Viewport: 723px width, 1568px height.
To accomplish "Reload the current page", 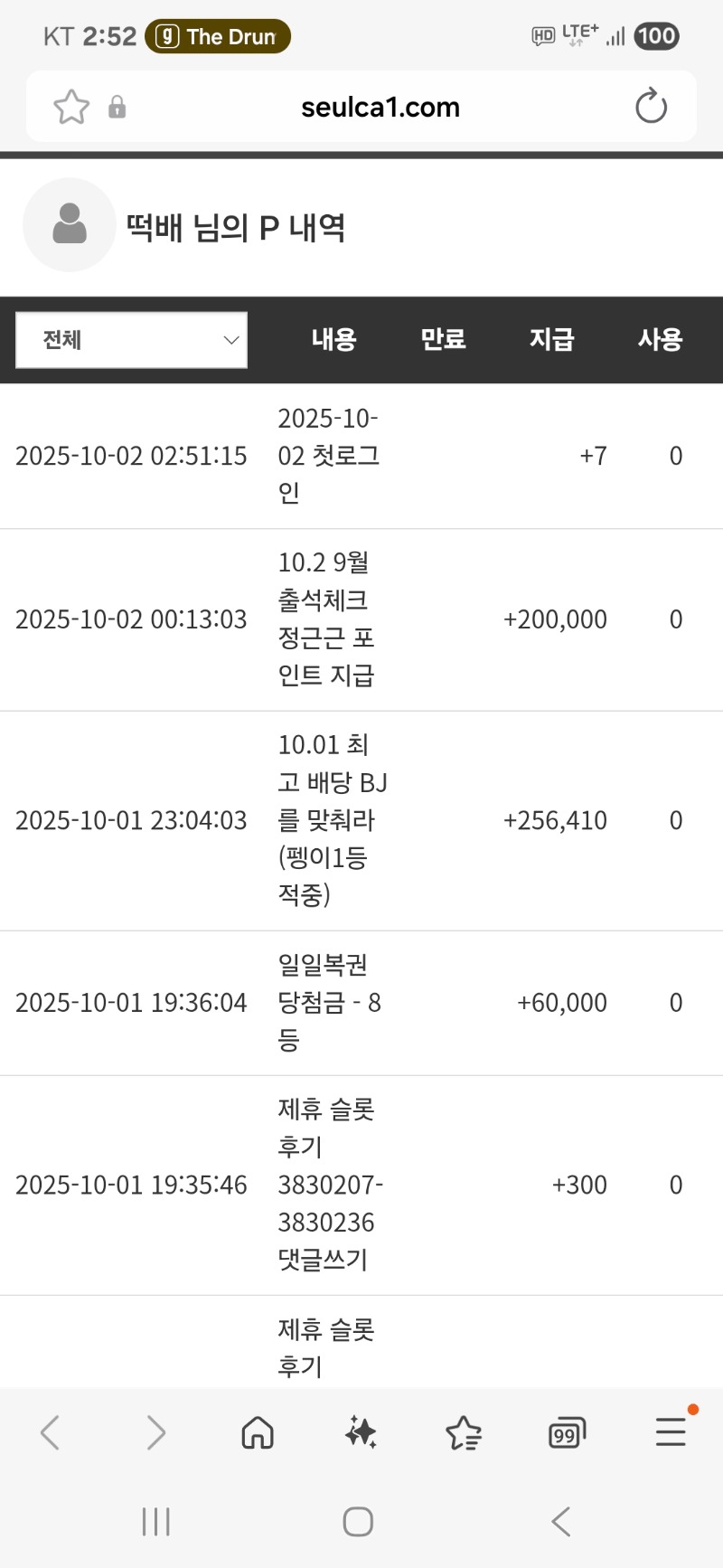I will click(651, 107).
